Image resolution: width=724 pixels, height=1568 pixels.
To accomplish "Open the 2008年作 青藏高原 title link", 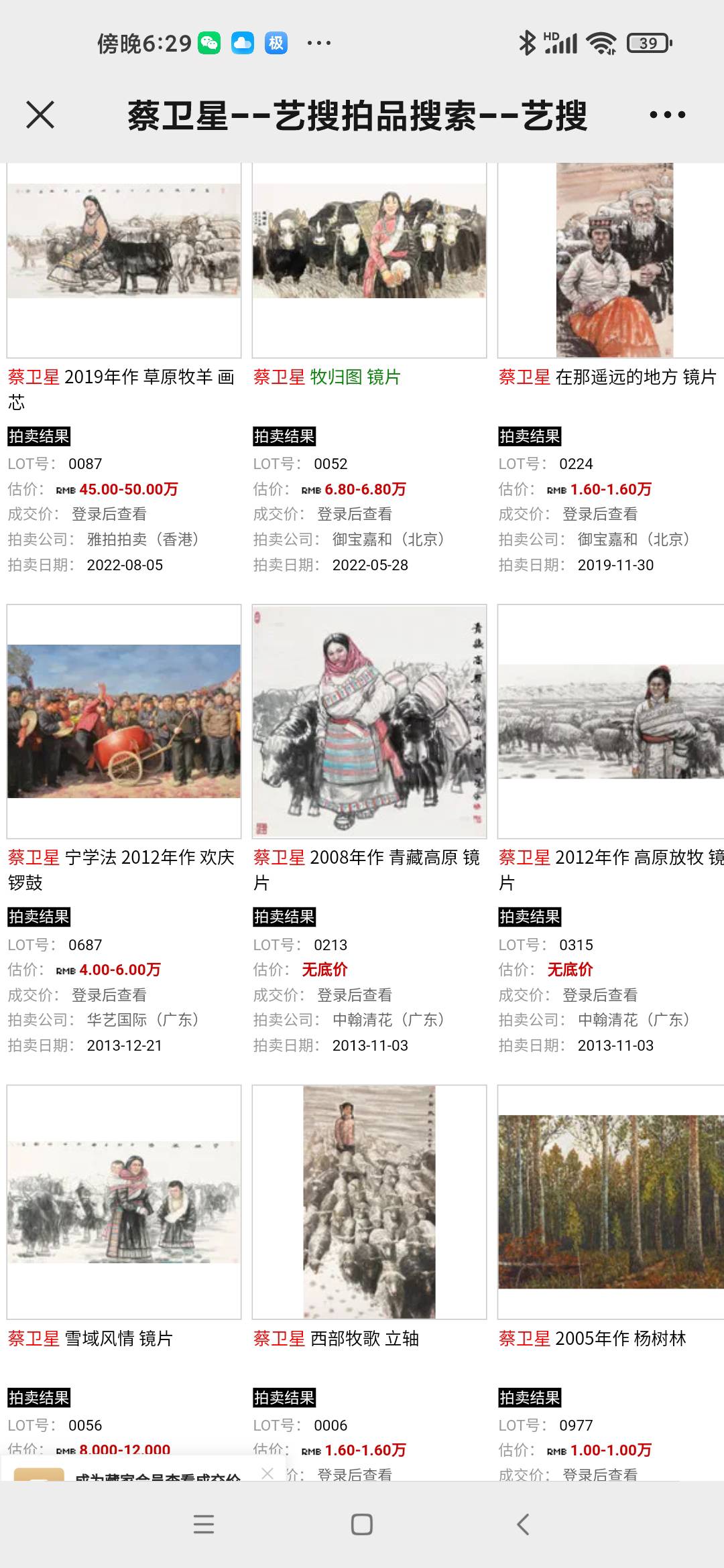I will coord(367,870).
